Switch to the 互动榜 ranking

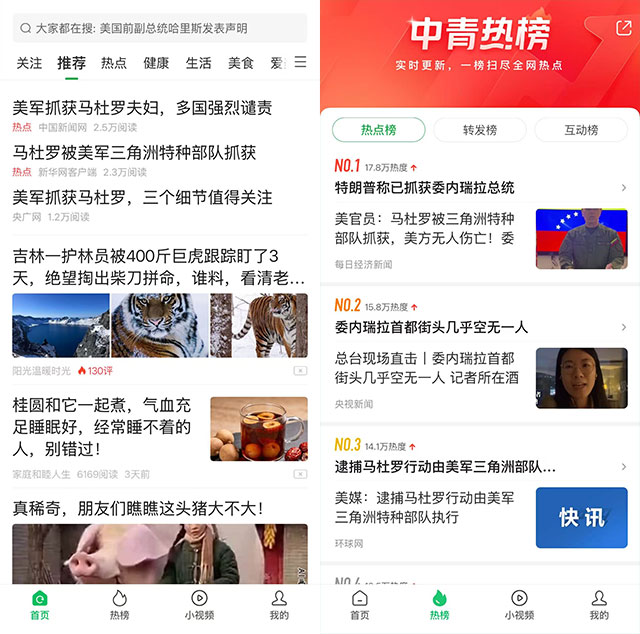tap(580, 130)
